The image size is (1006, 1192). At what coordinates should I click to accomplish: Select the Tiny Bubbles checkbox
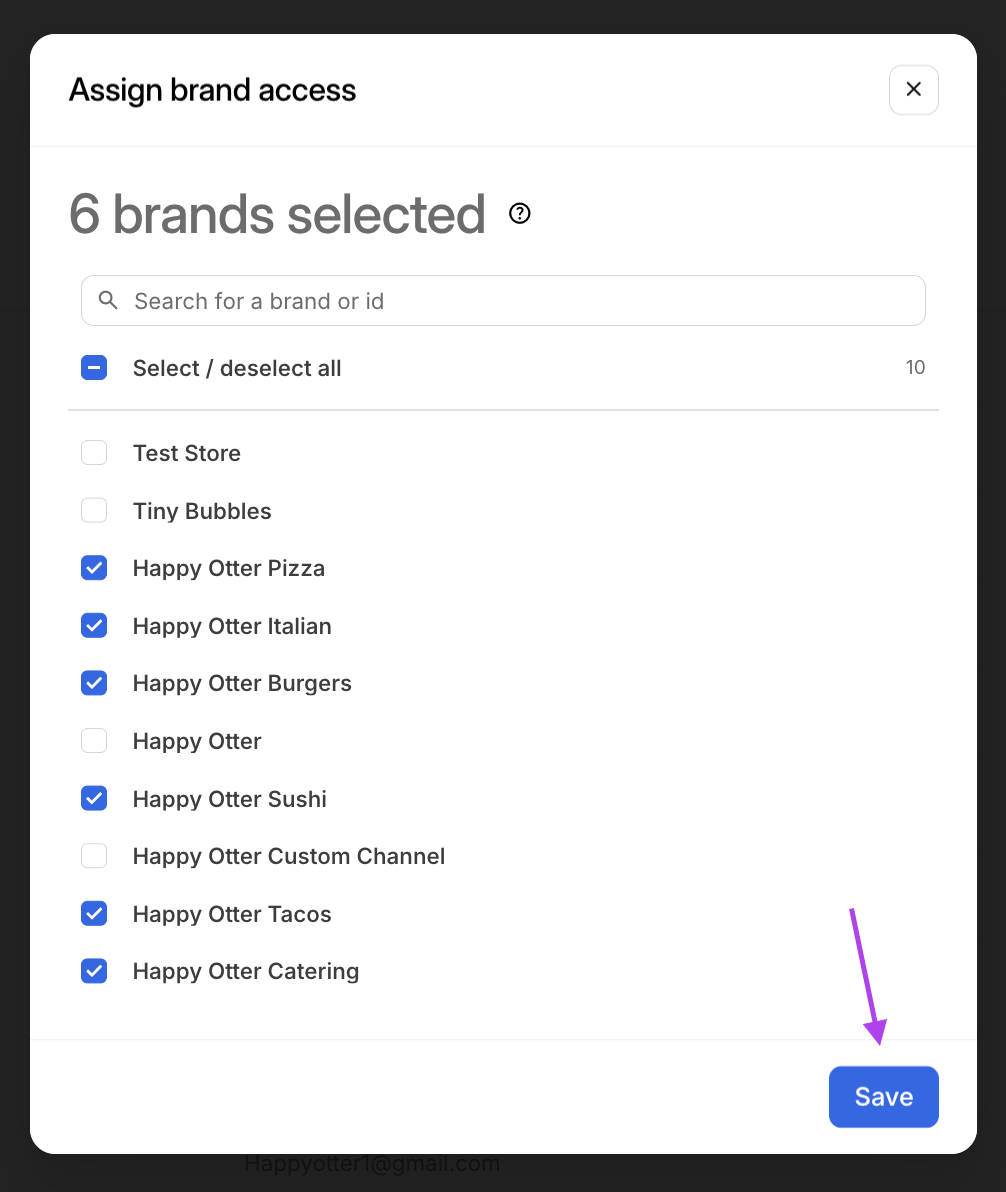click(x=94, y=511)
